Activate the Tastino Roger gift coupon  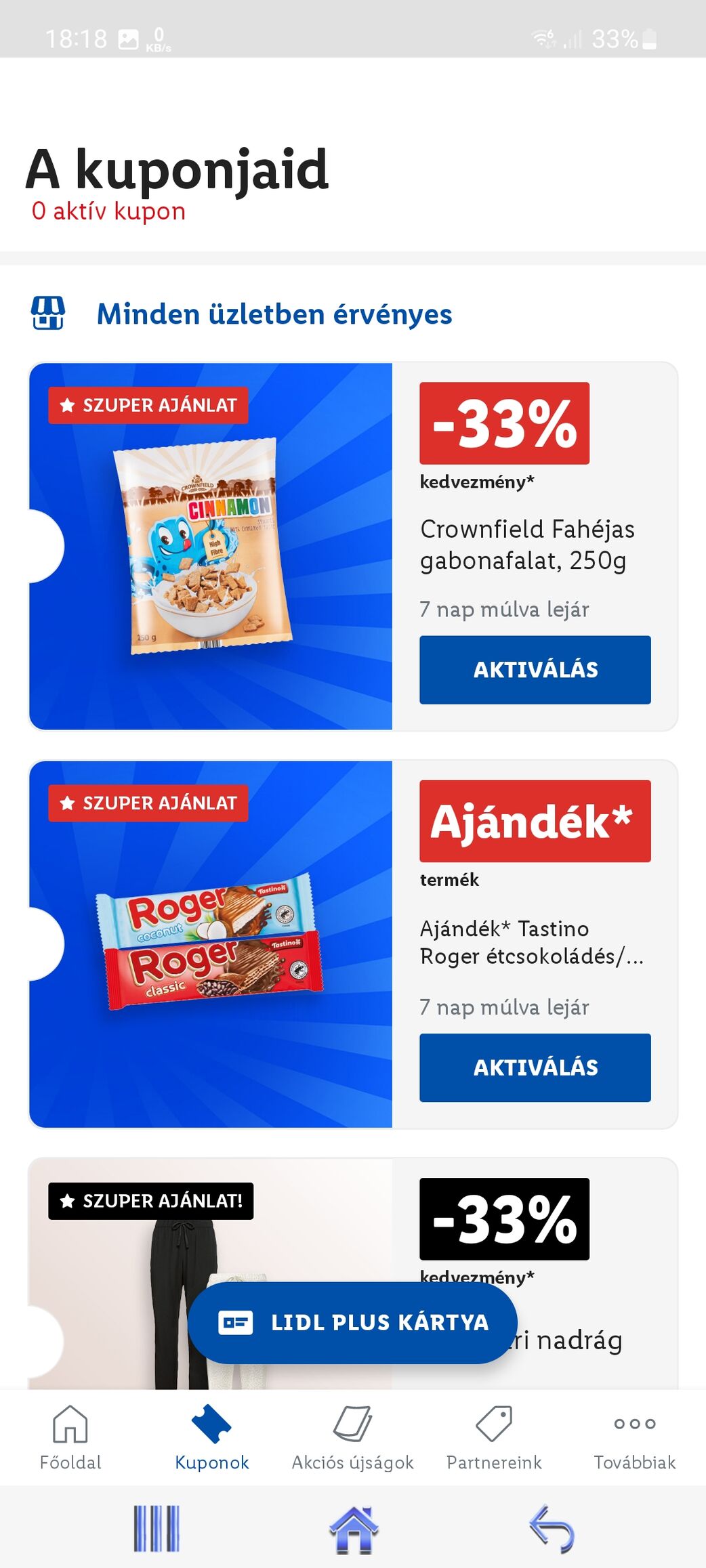535,1067
